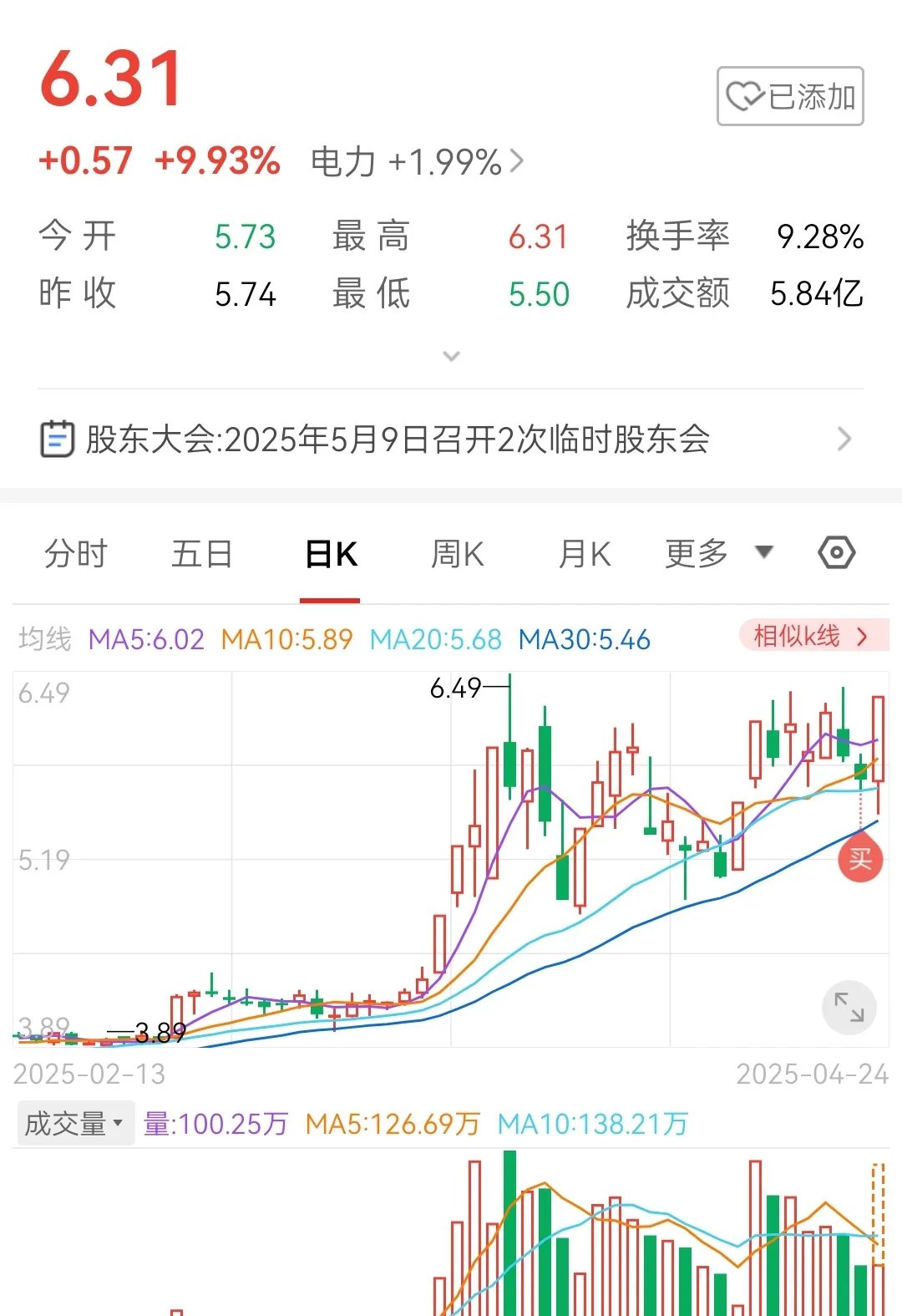The height and width of the screenshot is (1316, 902).
Task: Expand the stock details with the down chevron
Action: click(x=451, y=356)
